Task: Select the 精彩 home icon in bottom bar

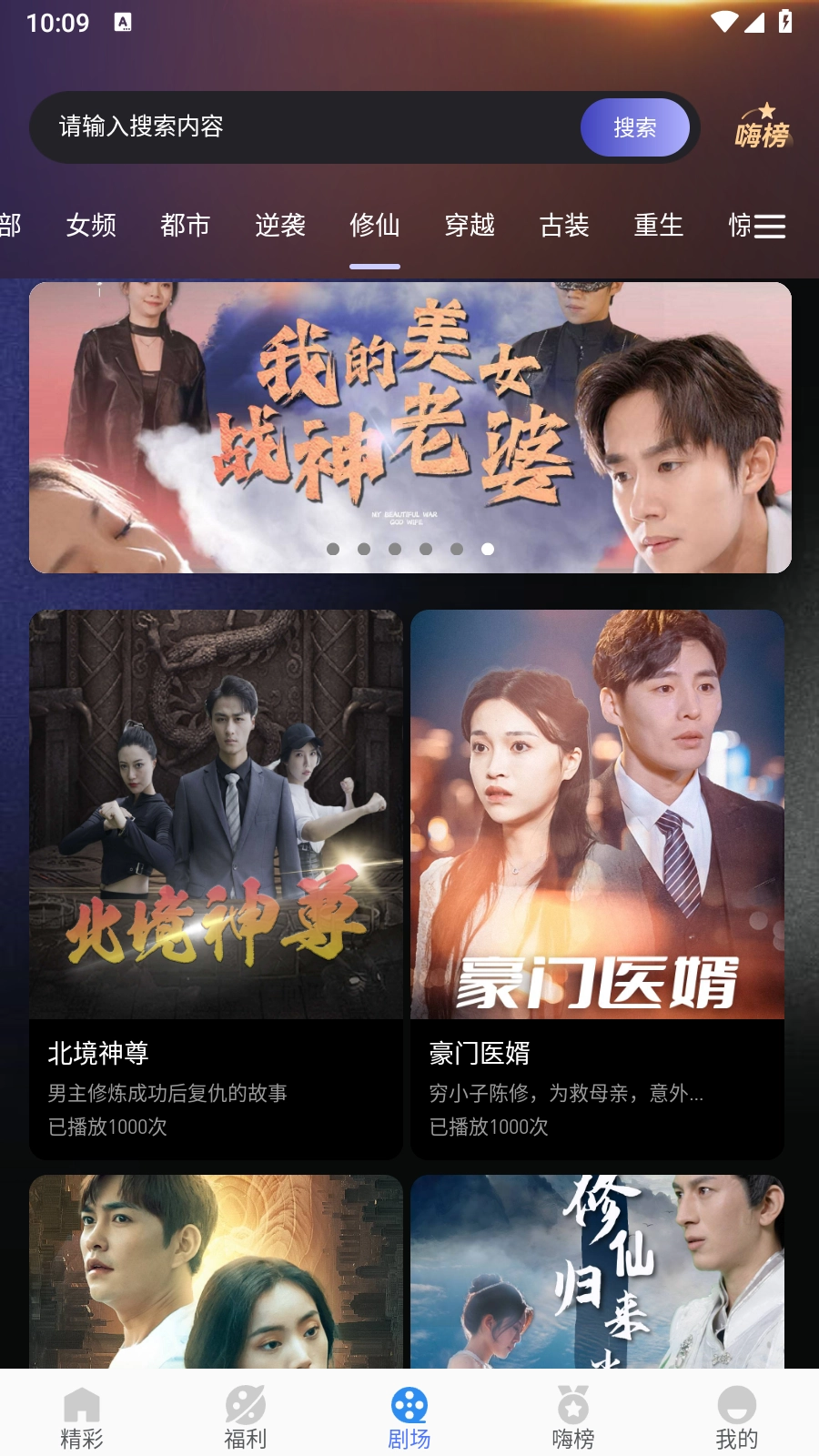Action: [x=82, y=1404]
